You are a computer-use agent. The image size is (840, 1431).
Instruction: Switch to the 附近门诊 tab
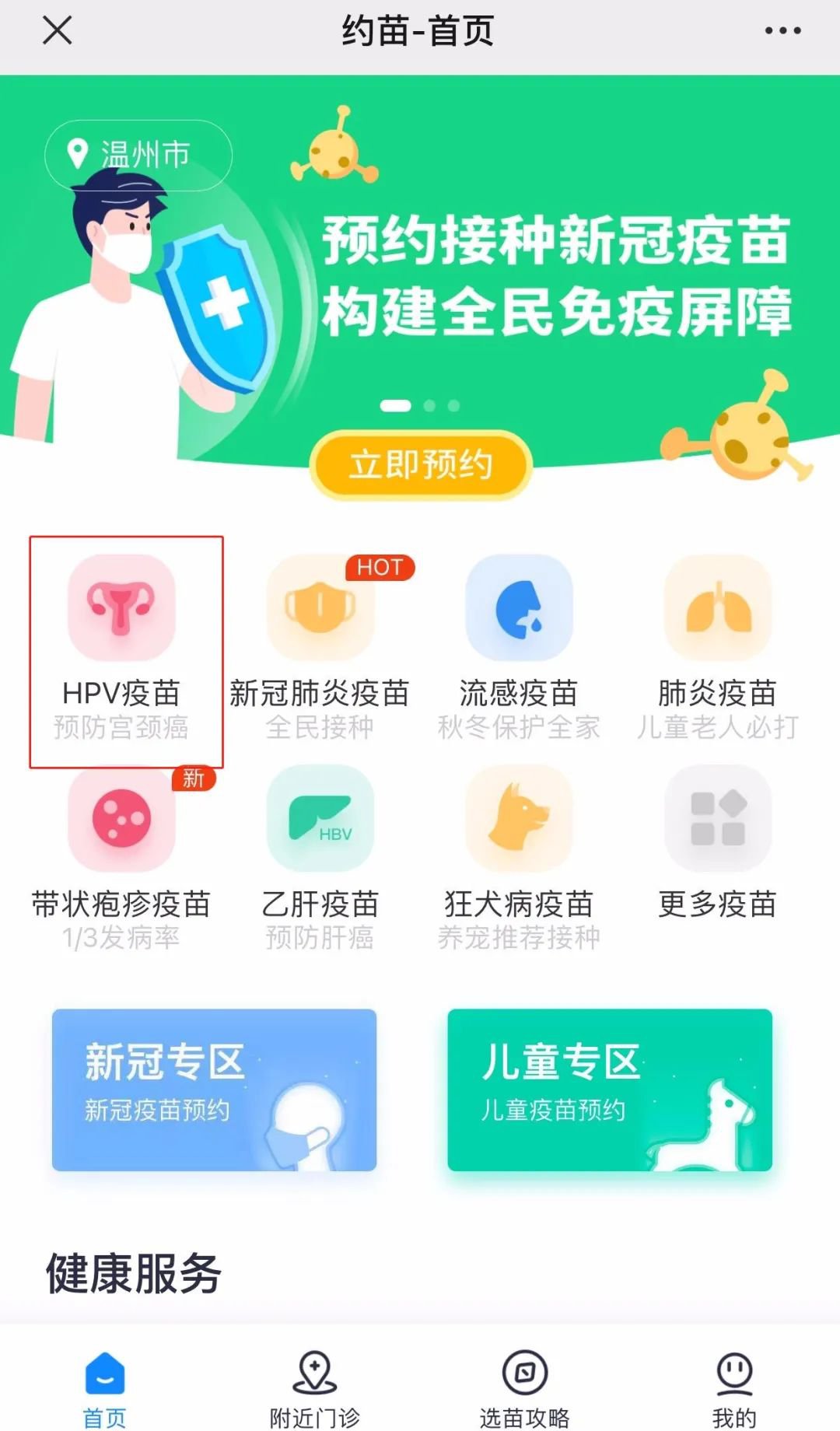point(314,1388)
